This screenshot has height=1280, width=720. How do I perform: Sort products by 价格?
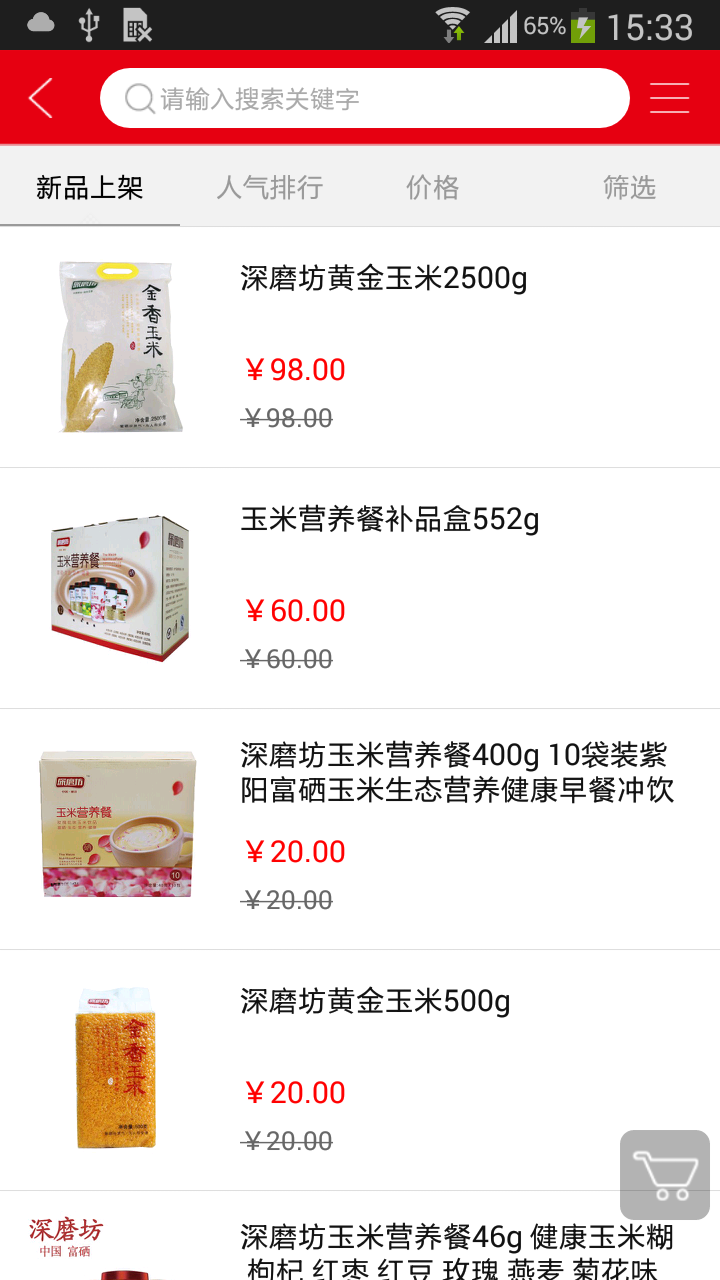(x=432, y=187)
